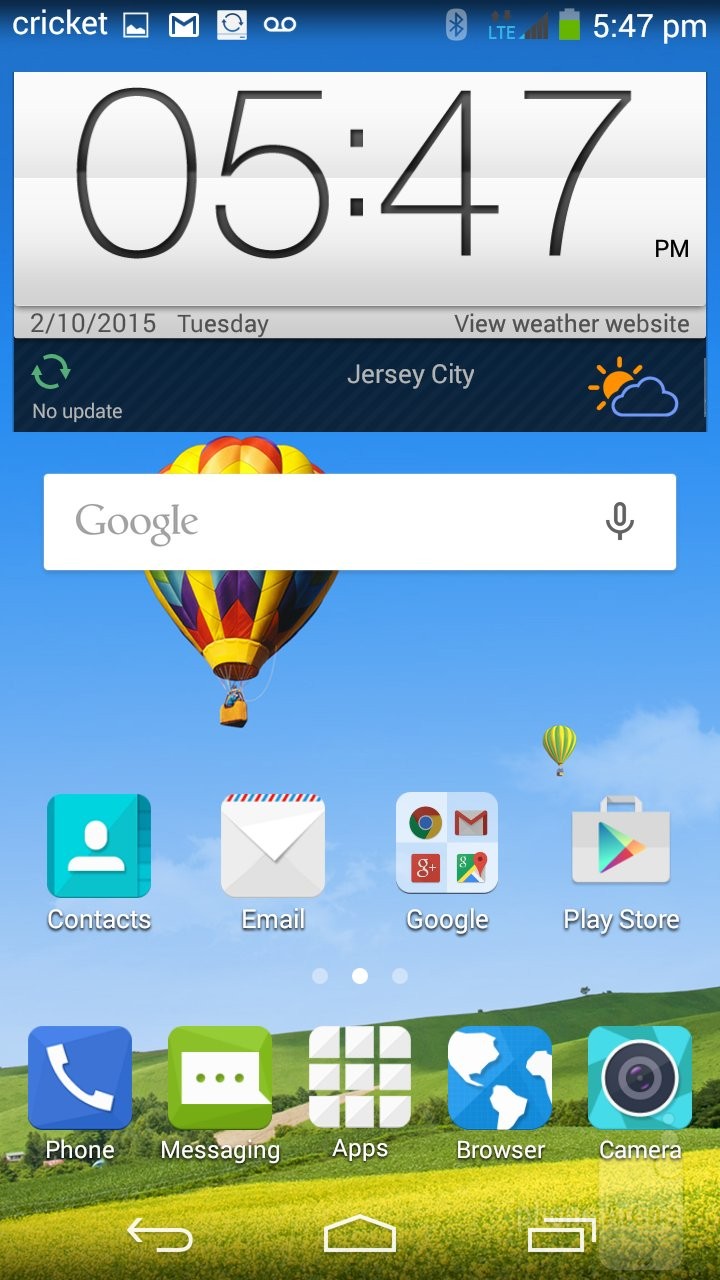Launch the Messaging app
The height and width of the screenshot is (1280, 720).
point(220,1078)
